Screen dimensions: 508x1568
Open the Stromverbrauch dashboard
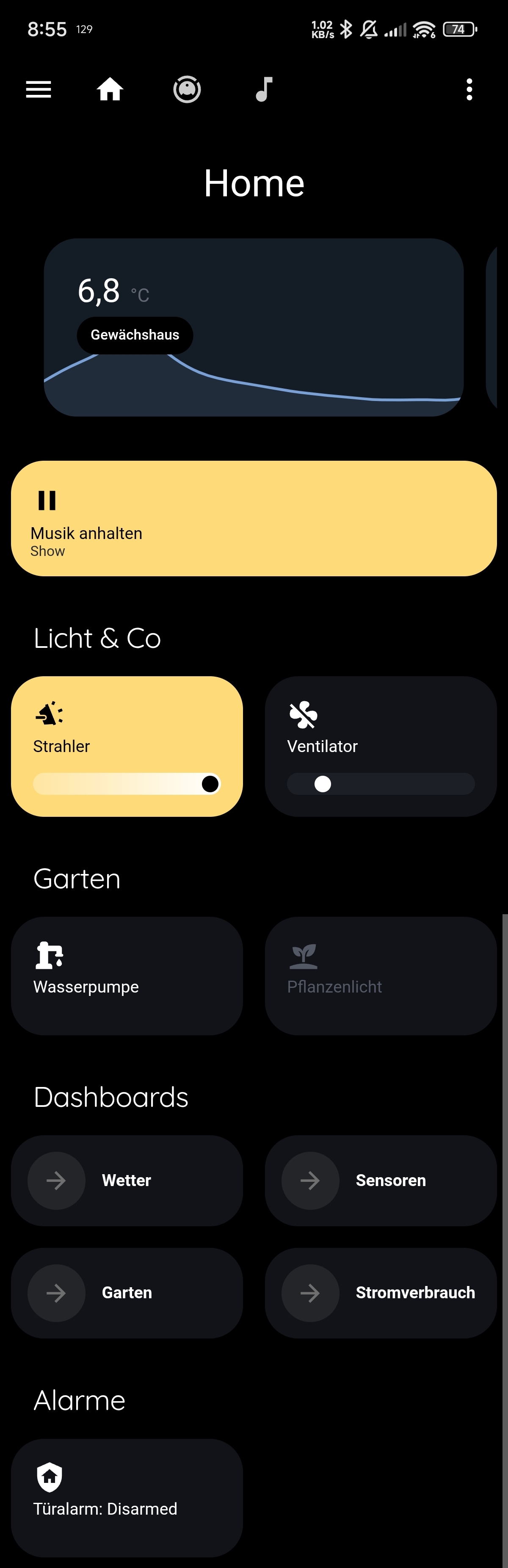point(380,1292)
